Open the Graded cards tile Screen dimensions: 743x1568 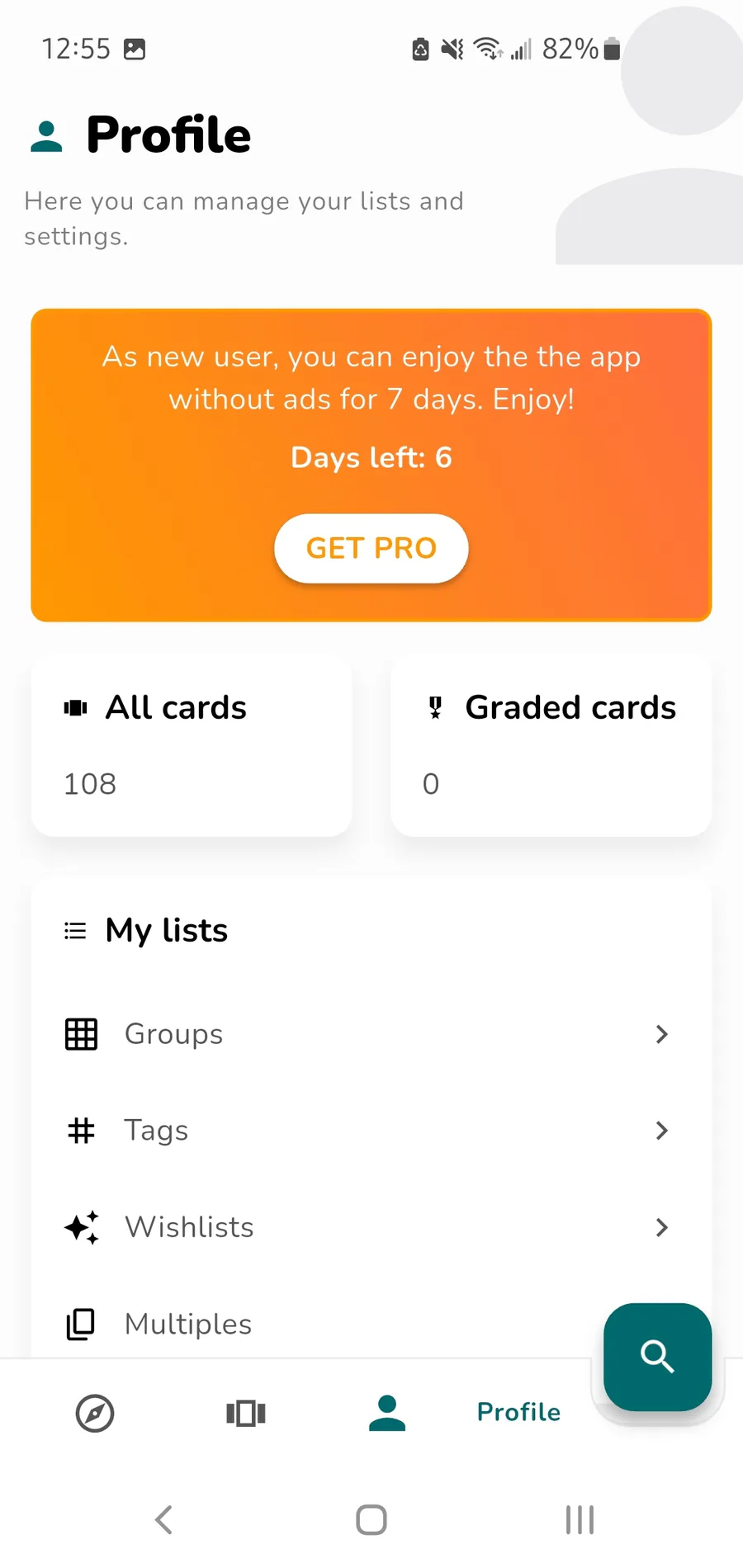click(x=551, y=745)
